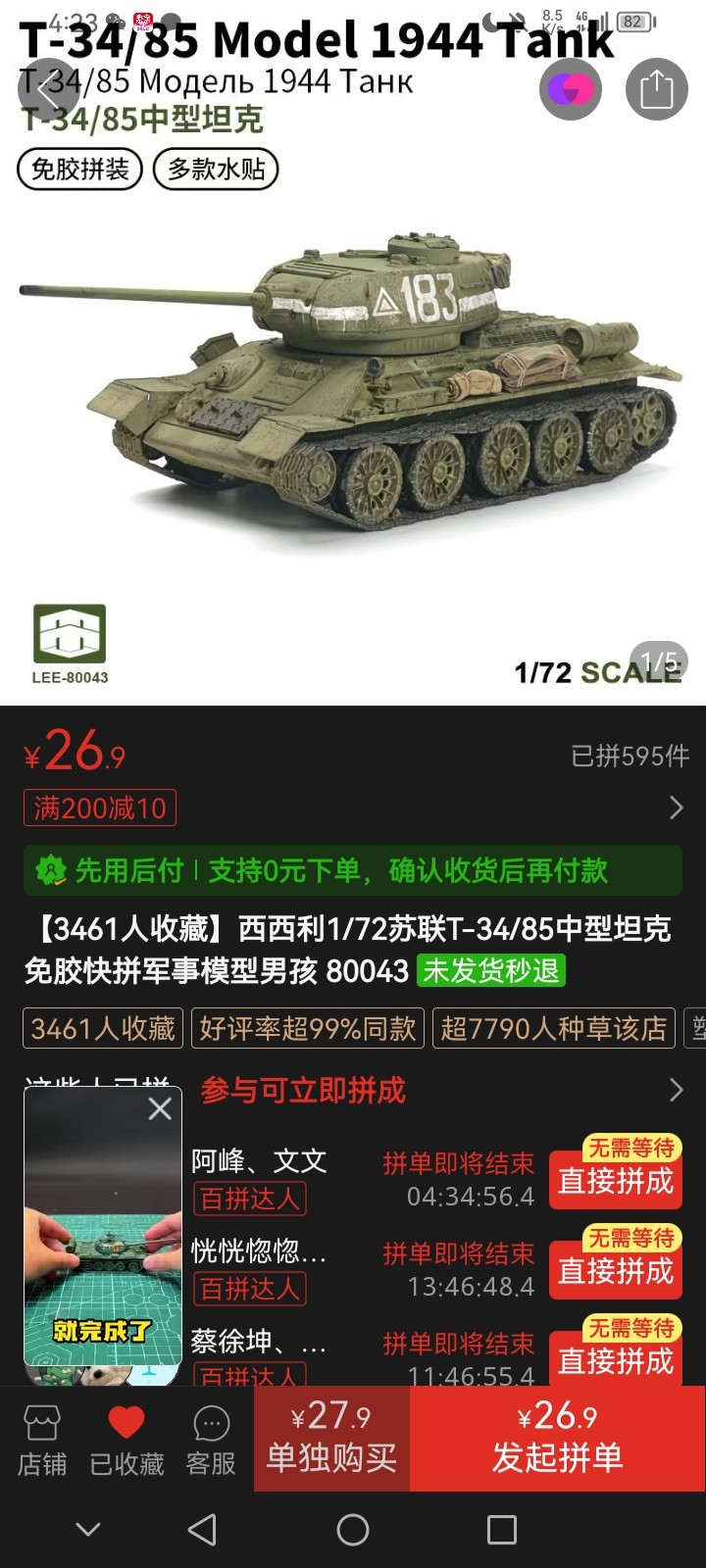
Task: Share this T-34/85 product
Action: [656, 89]
